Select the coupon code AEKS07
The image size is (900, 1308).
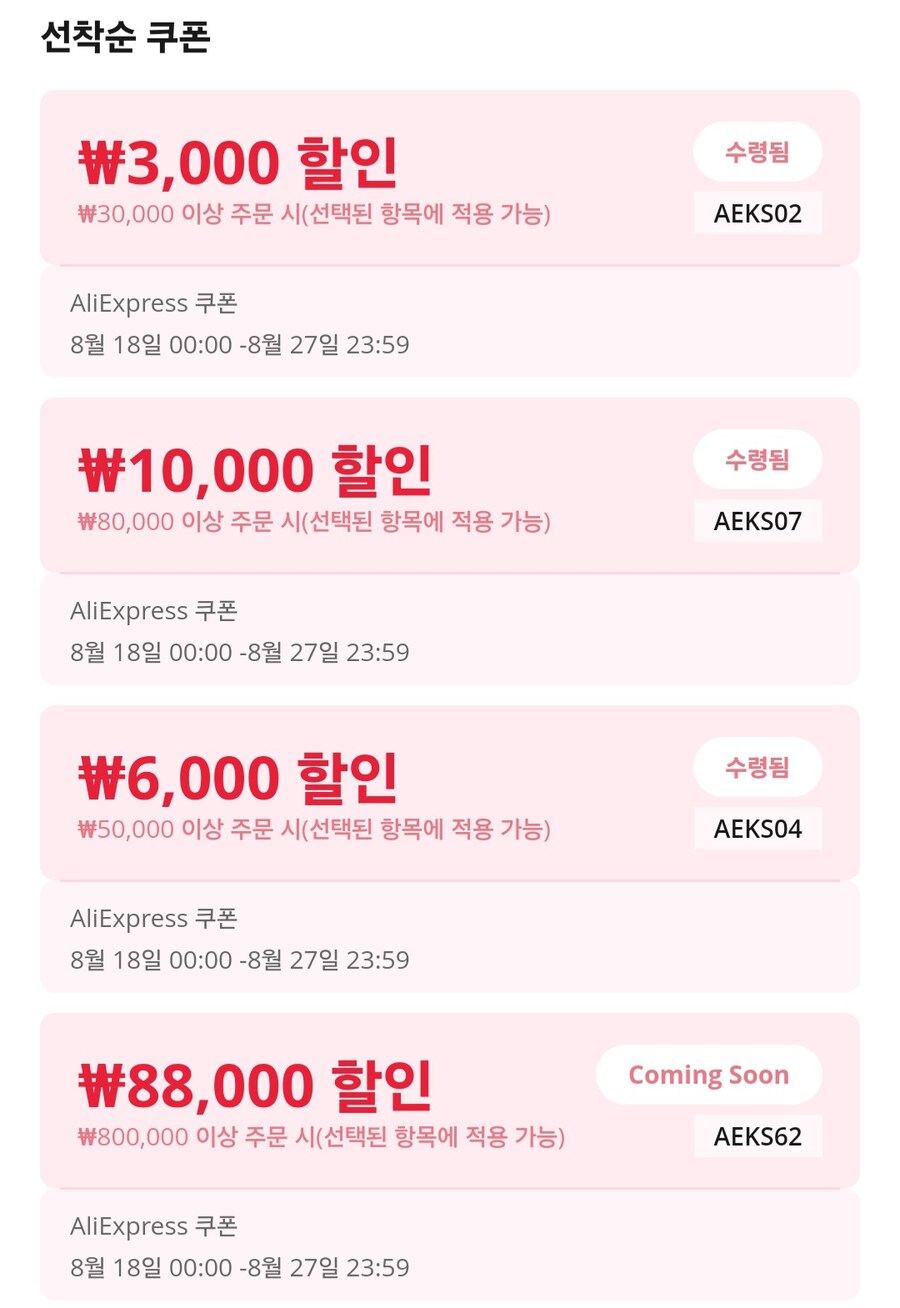[x=757, y=520]
